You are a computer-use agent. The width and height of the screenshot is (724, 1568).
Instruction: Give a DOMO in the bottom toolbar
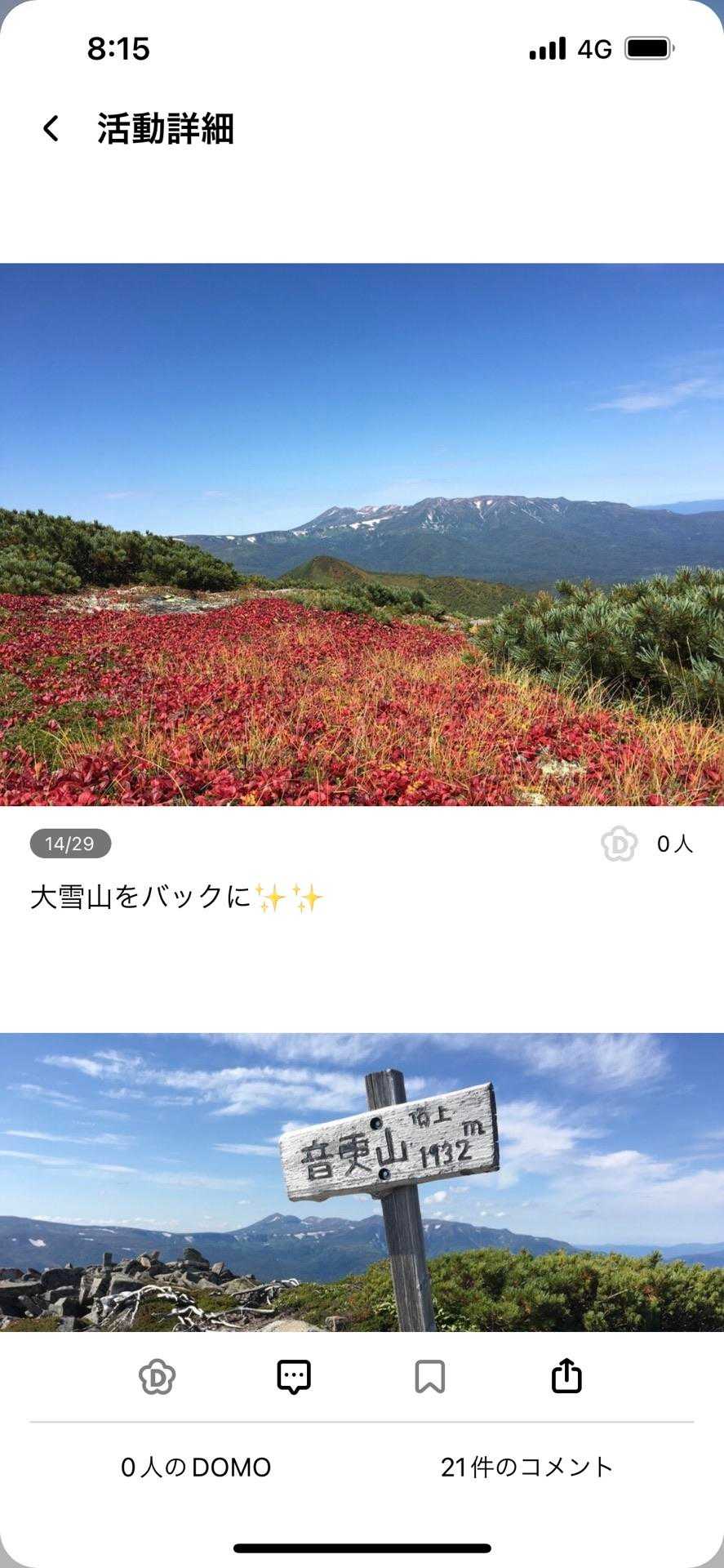[157, 1376]
